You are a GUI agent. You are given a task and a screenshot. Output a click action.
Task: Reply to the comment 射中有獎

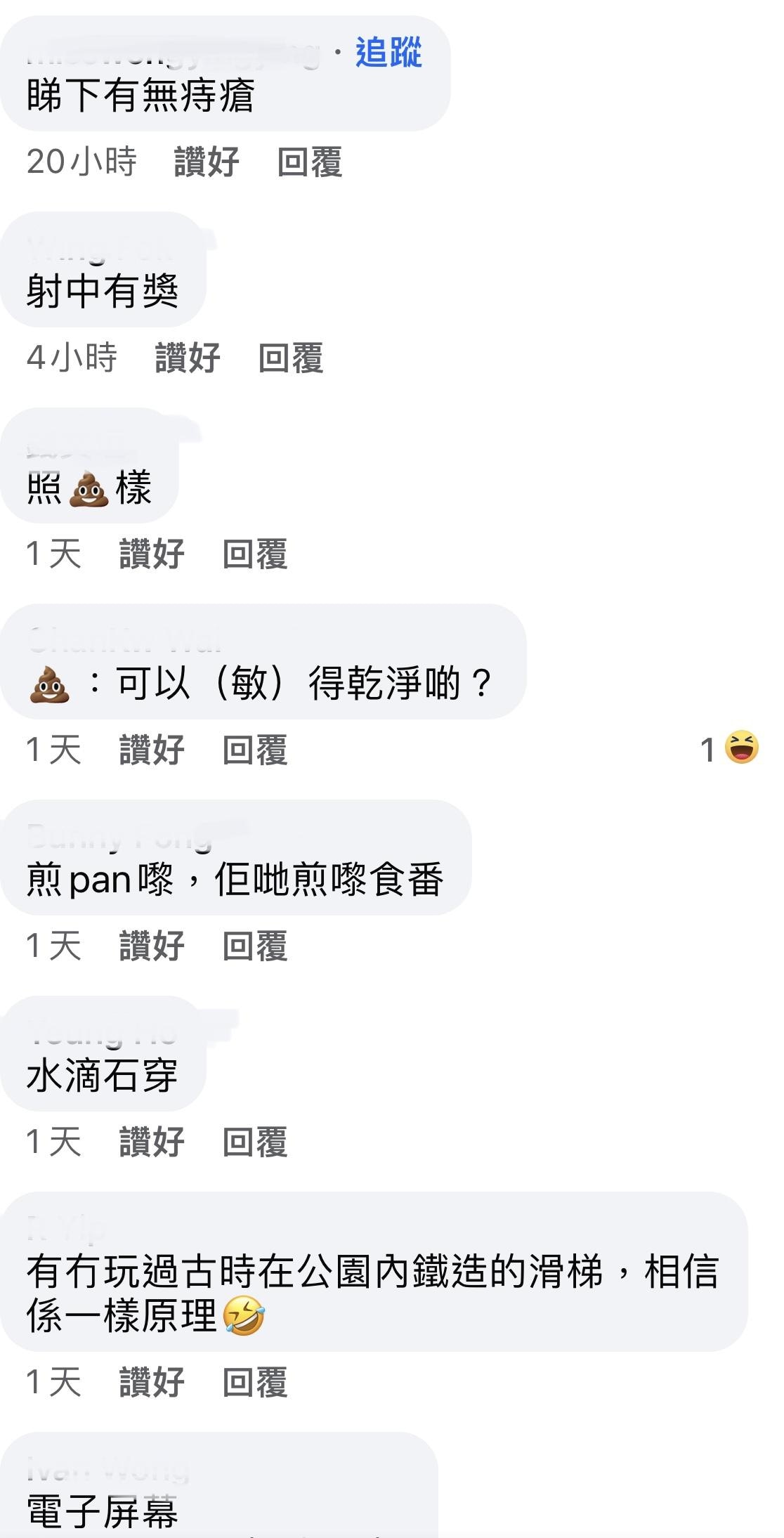pyautogui.click(x=290, y=358)
